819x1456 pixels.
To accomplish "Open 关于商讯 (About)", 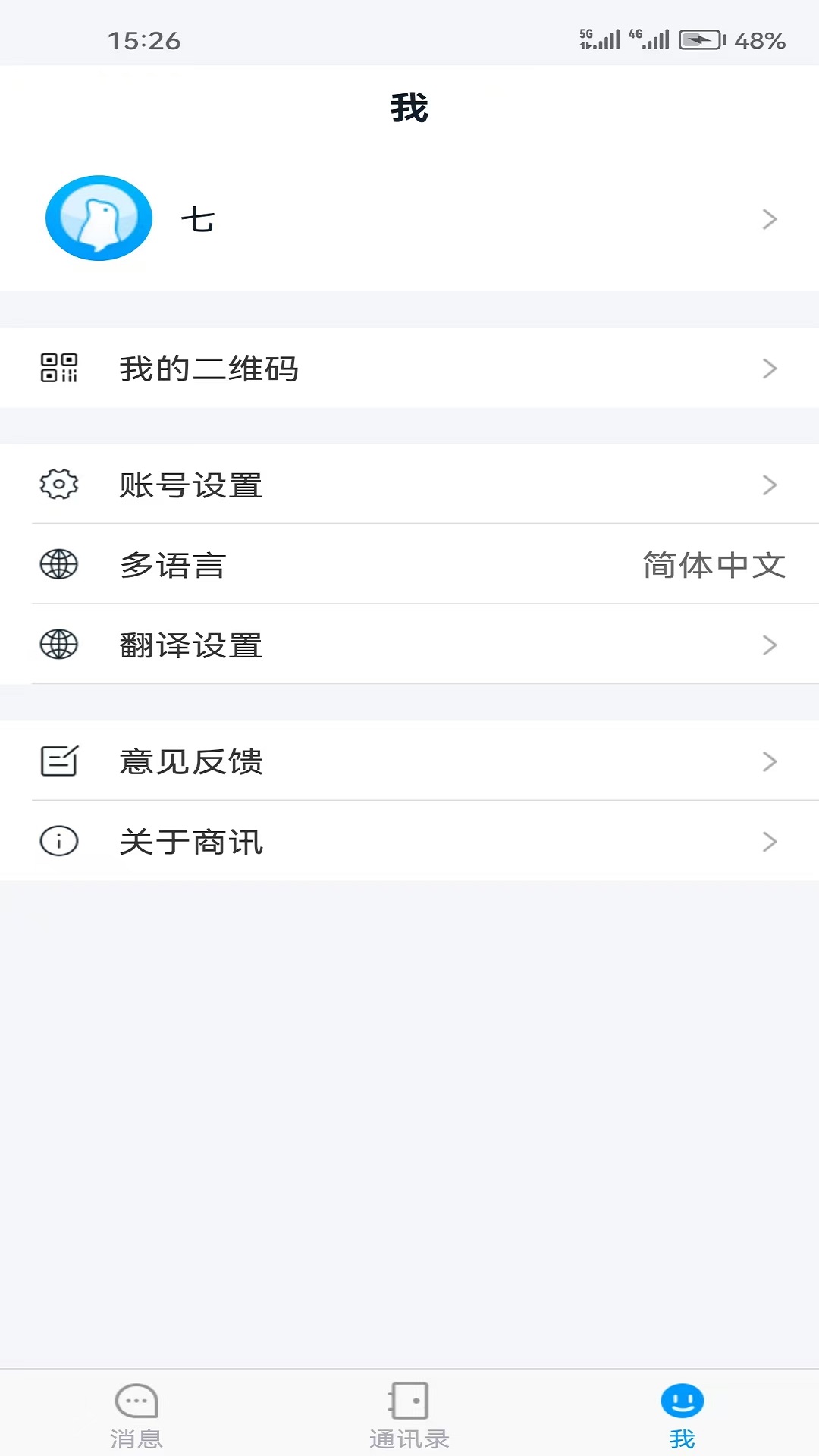I will pyautogui.click(x=409, y=842).
